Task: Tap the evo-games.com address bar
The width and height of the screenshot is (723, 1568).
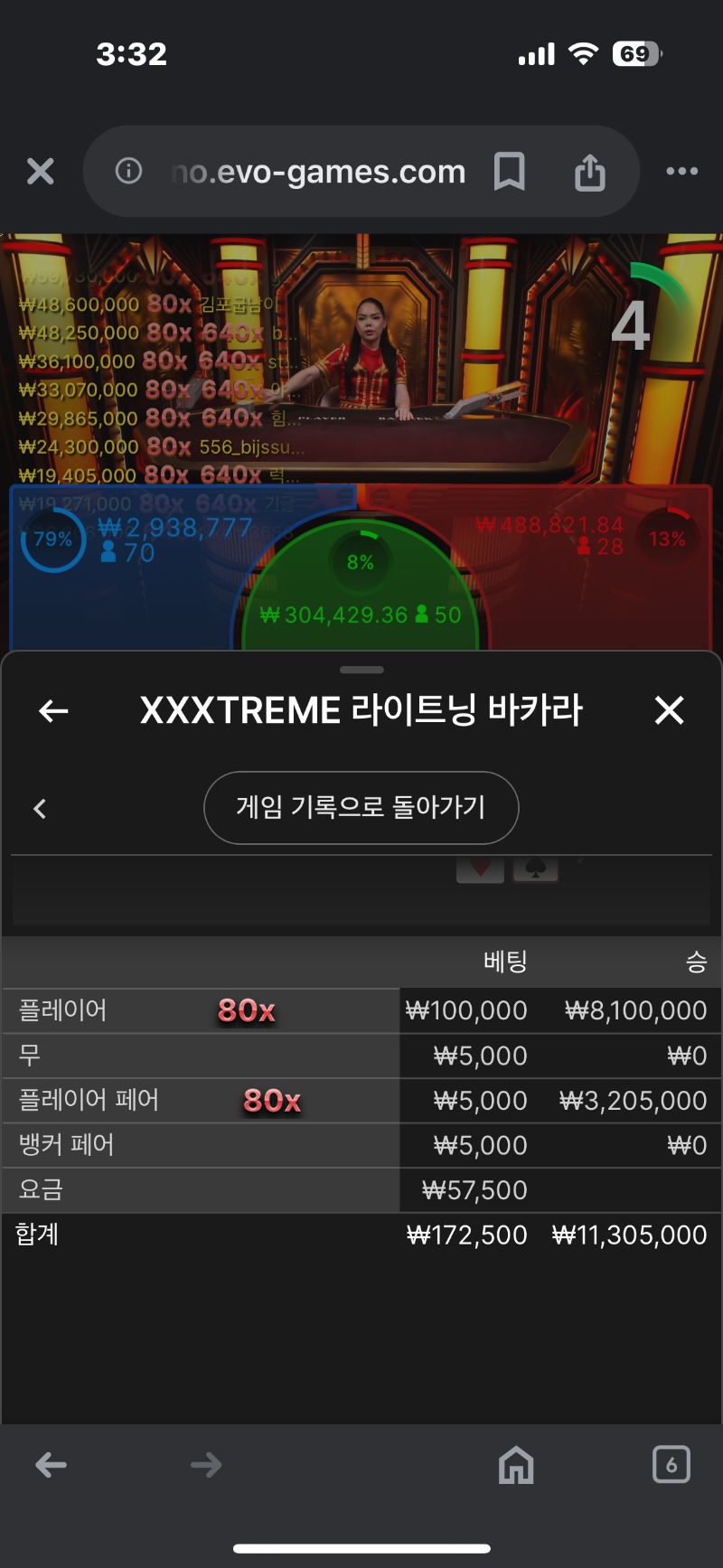Action: [x=318, y=171]
